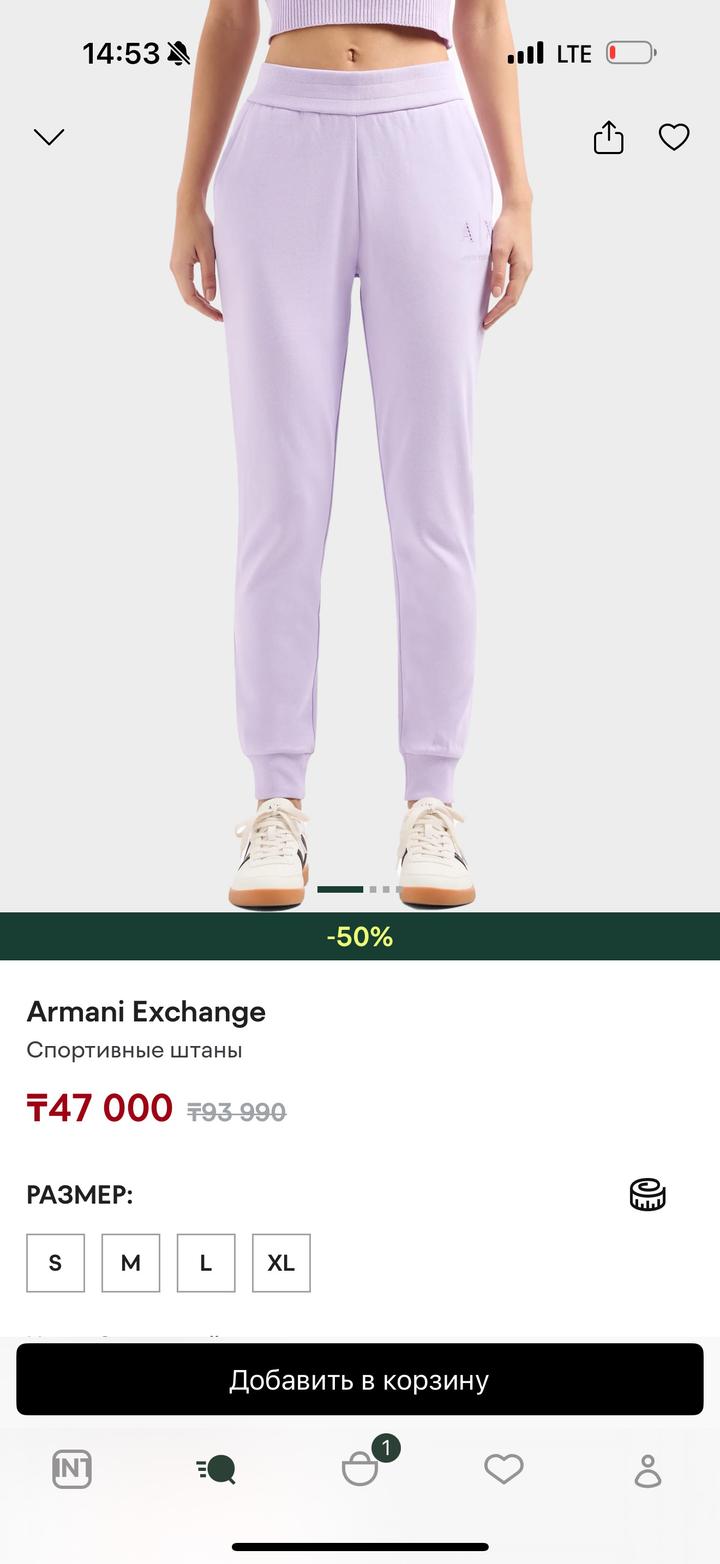Collapse the product page with down chevron

(x=48, y=137)
